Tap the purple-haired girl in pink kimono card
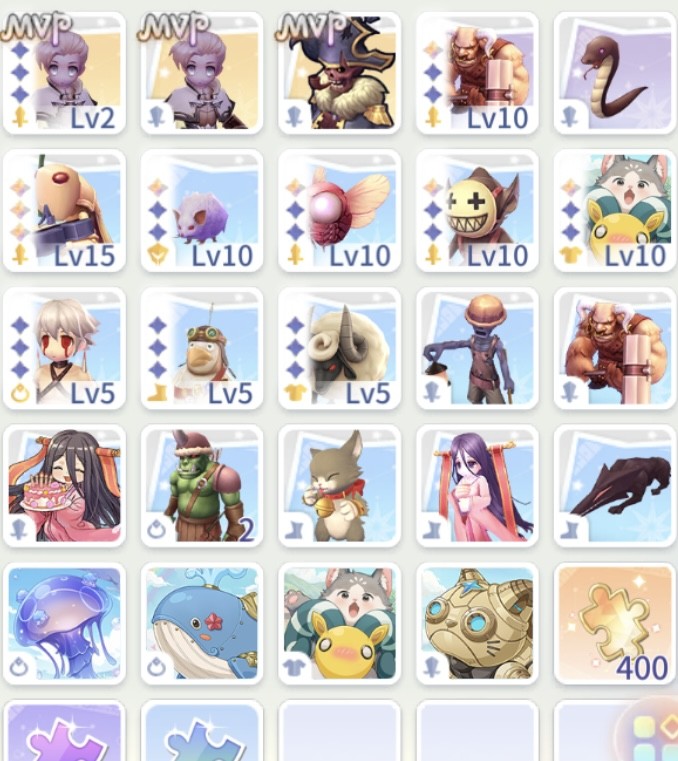This screenshot has width=678, height=761. (x=477, y=486)
